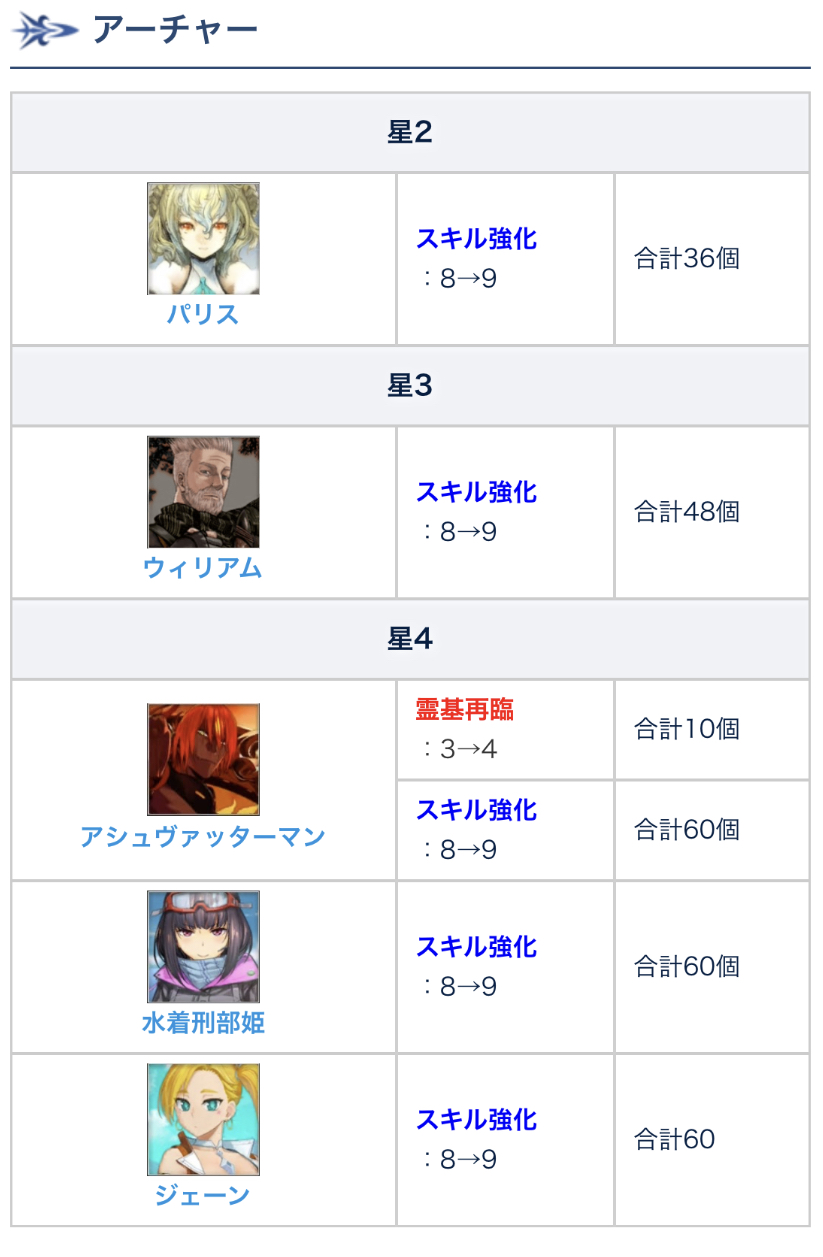Viewport: 823px width, 1257px height.
Task: Tap the ジェーン portrait thumbnail
Action: [203, 1119]
